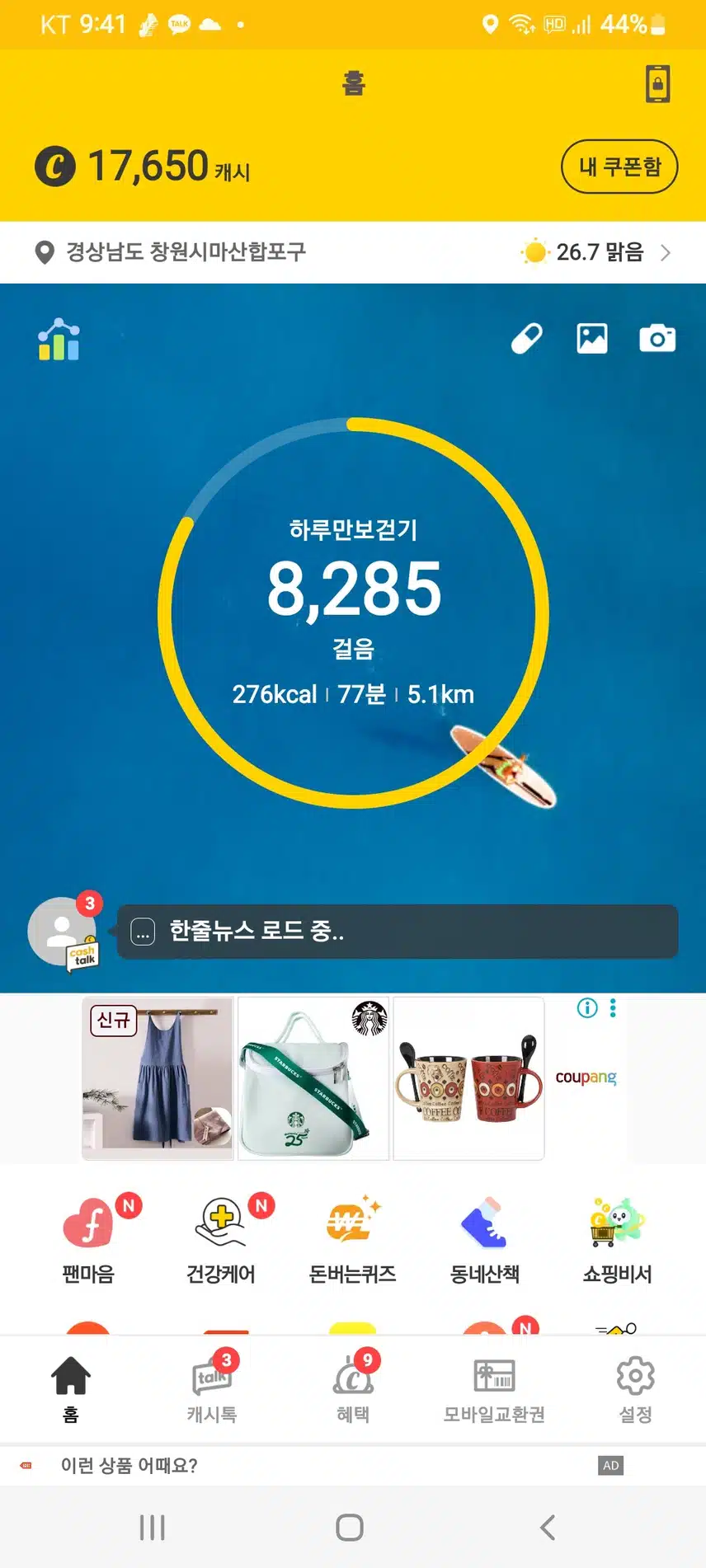This screenshot has width=706, height=1568.
Task: Open the camera icon
Action: click(x=657, y=338)
